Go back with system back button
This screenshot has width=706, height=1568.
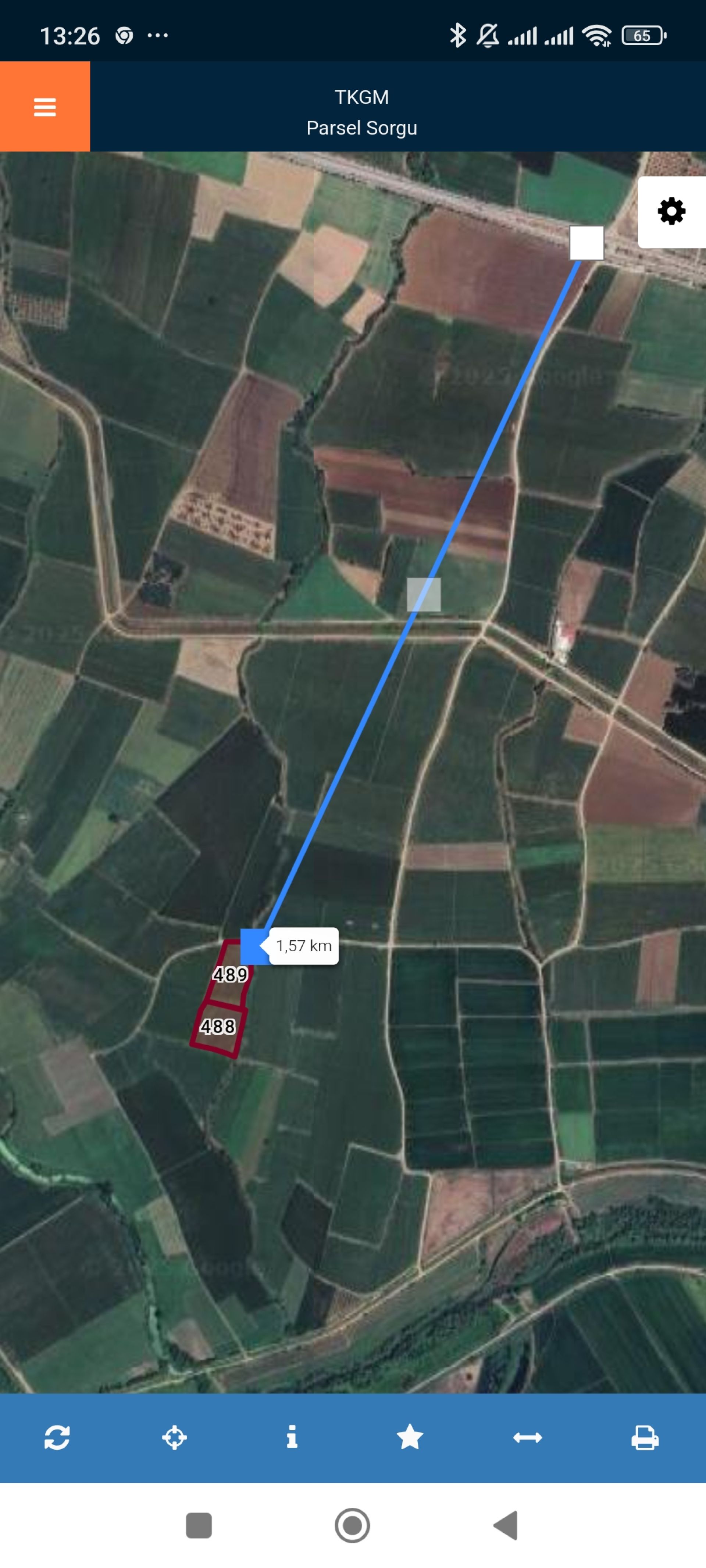pyautogui.click(x=506, y=1525)
